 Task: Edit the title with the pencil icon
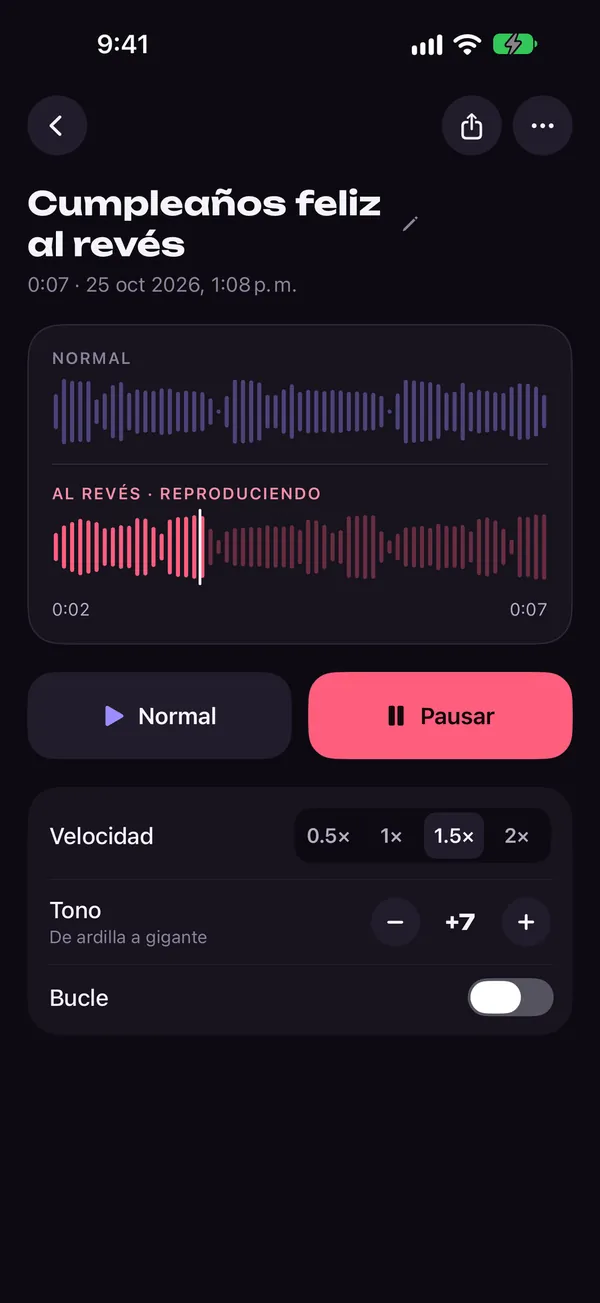point(410,224)
